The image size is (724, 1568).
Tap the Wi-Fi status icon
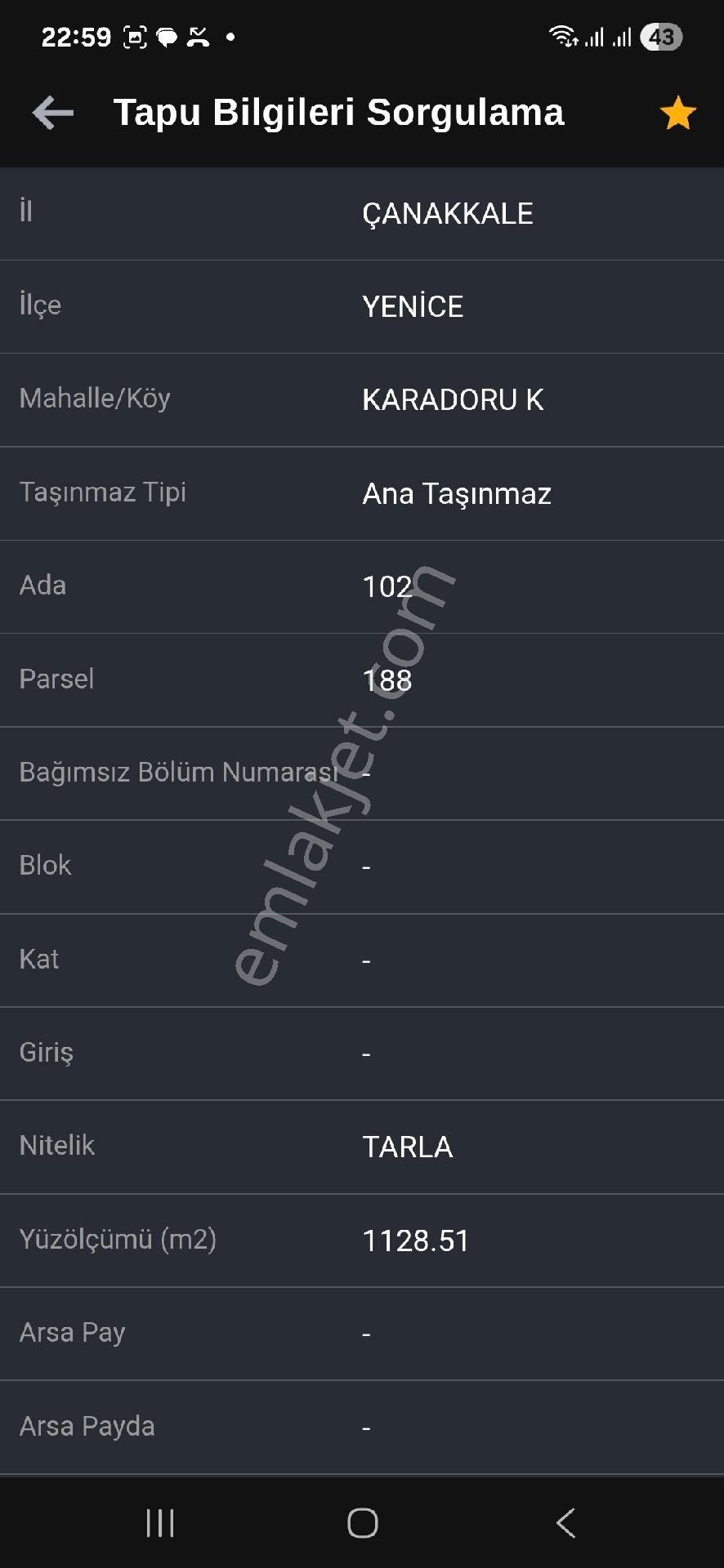pos(562,36)
